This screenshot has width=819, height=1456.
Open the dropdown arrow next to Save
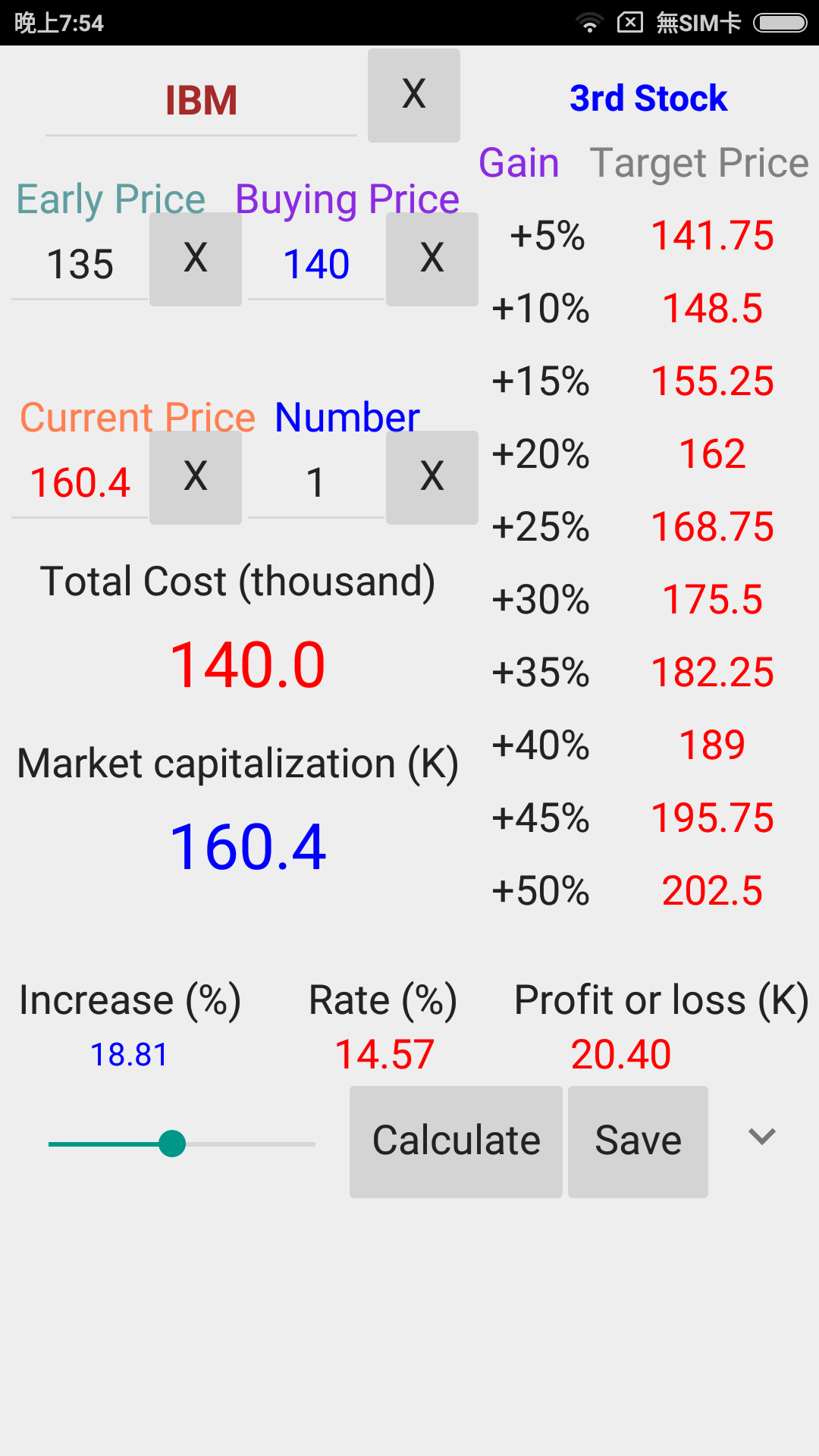[x=762, y=1137]
